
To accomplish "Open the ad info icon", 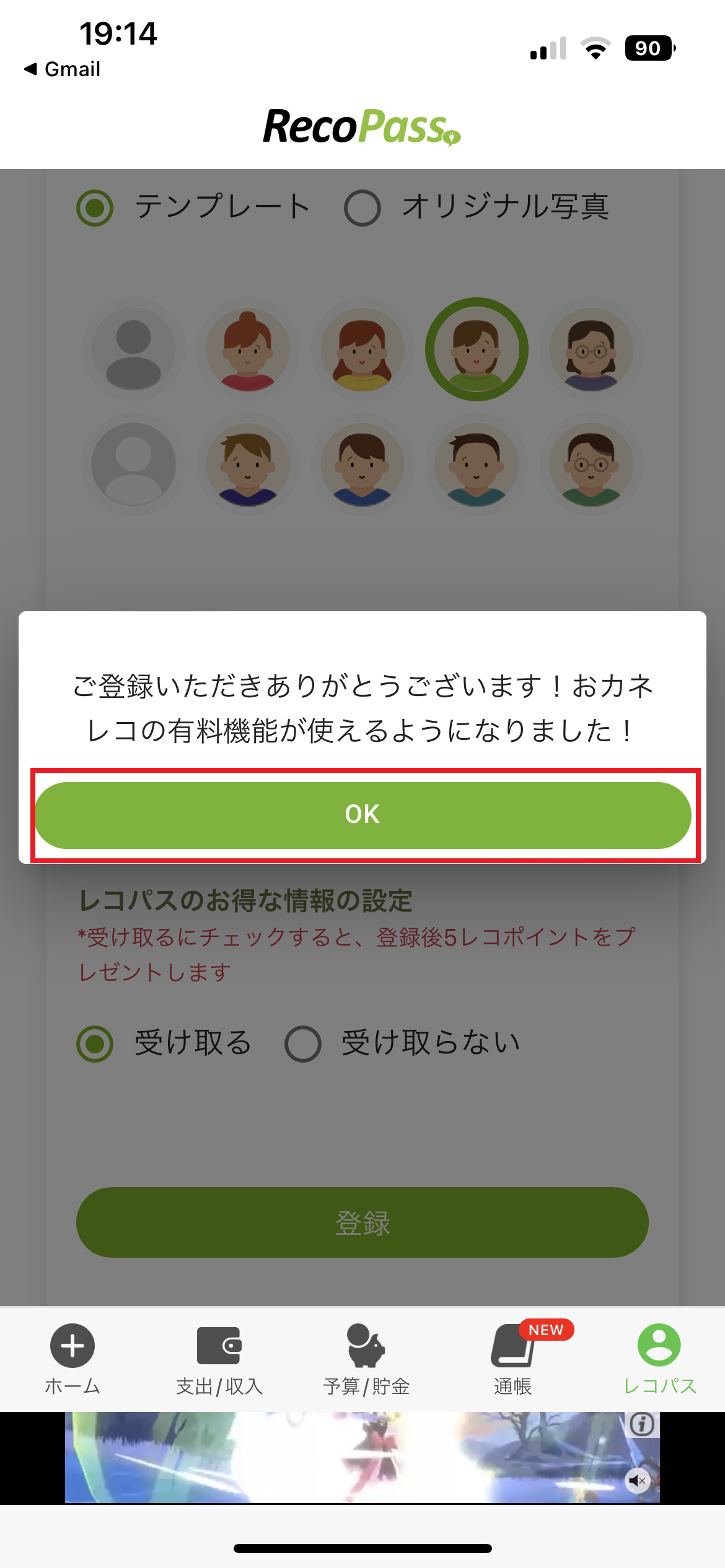I will pyautogui.click(x=642, y=1425).
